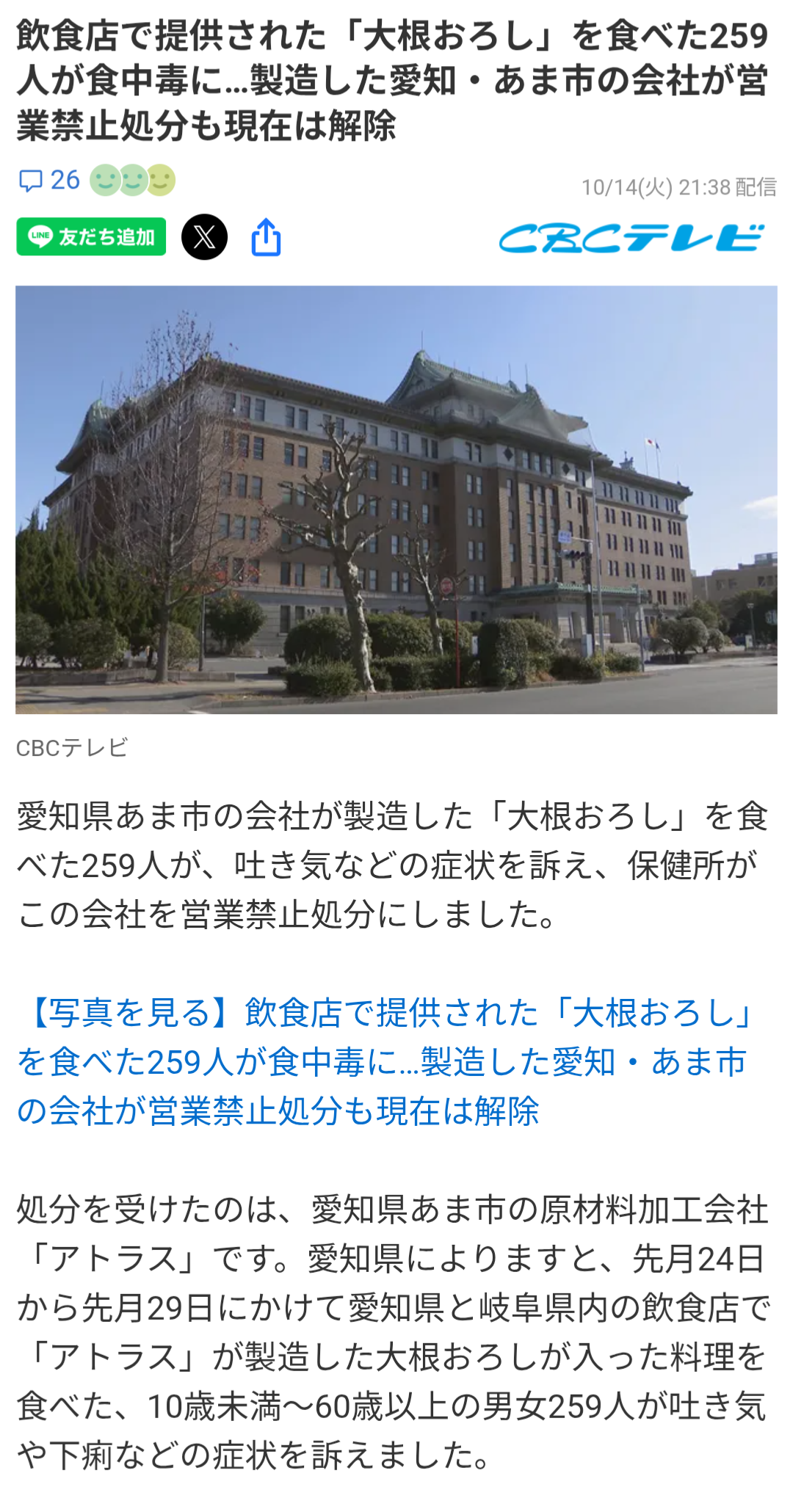This screenshot has width=793, height=1512.
Task: Open the smiley reaction icons
Action: point(133,180)
